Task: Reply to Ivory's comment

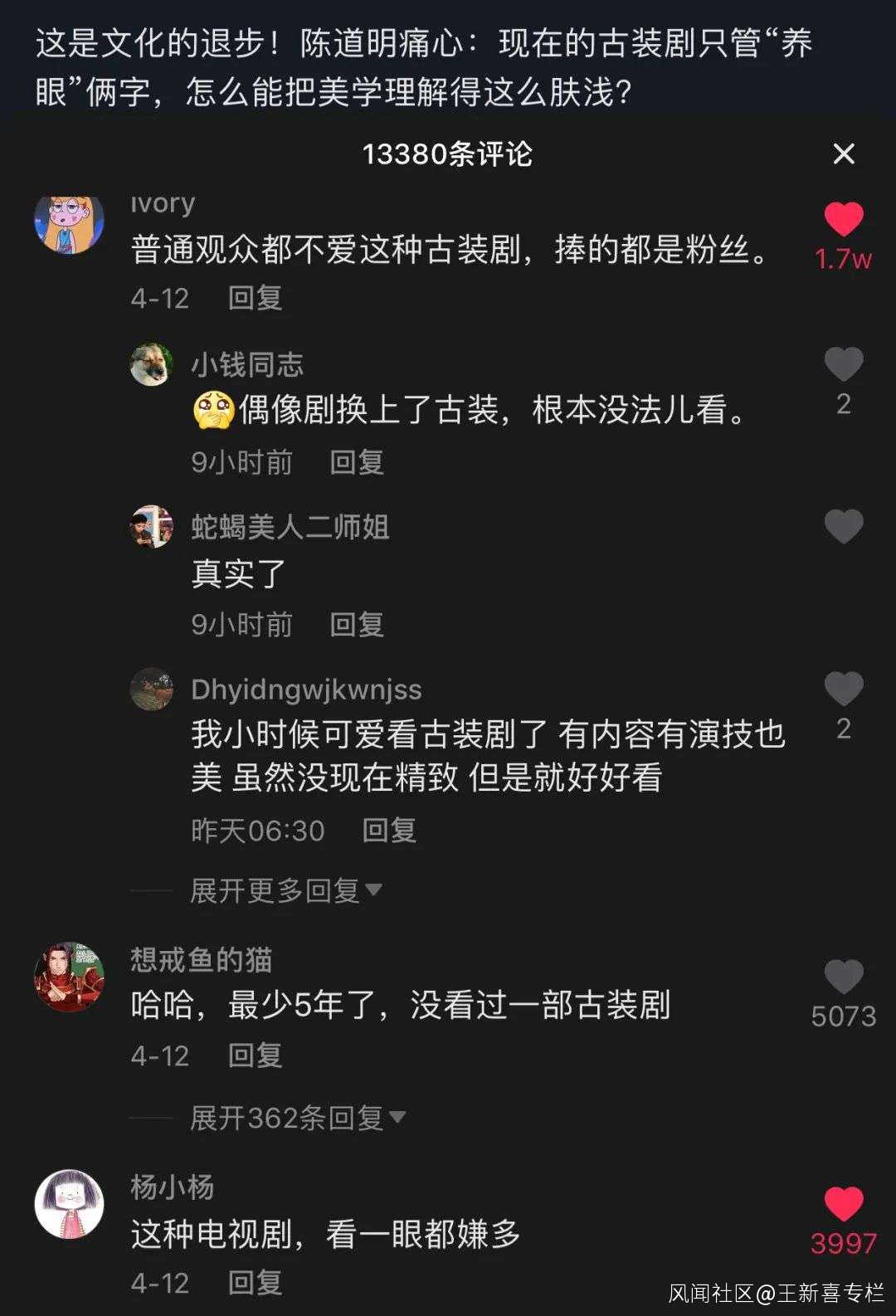Action: point(255,298)
